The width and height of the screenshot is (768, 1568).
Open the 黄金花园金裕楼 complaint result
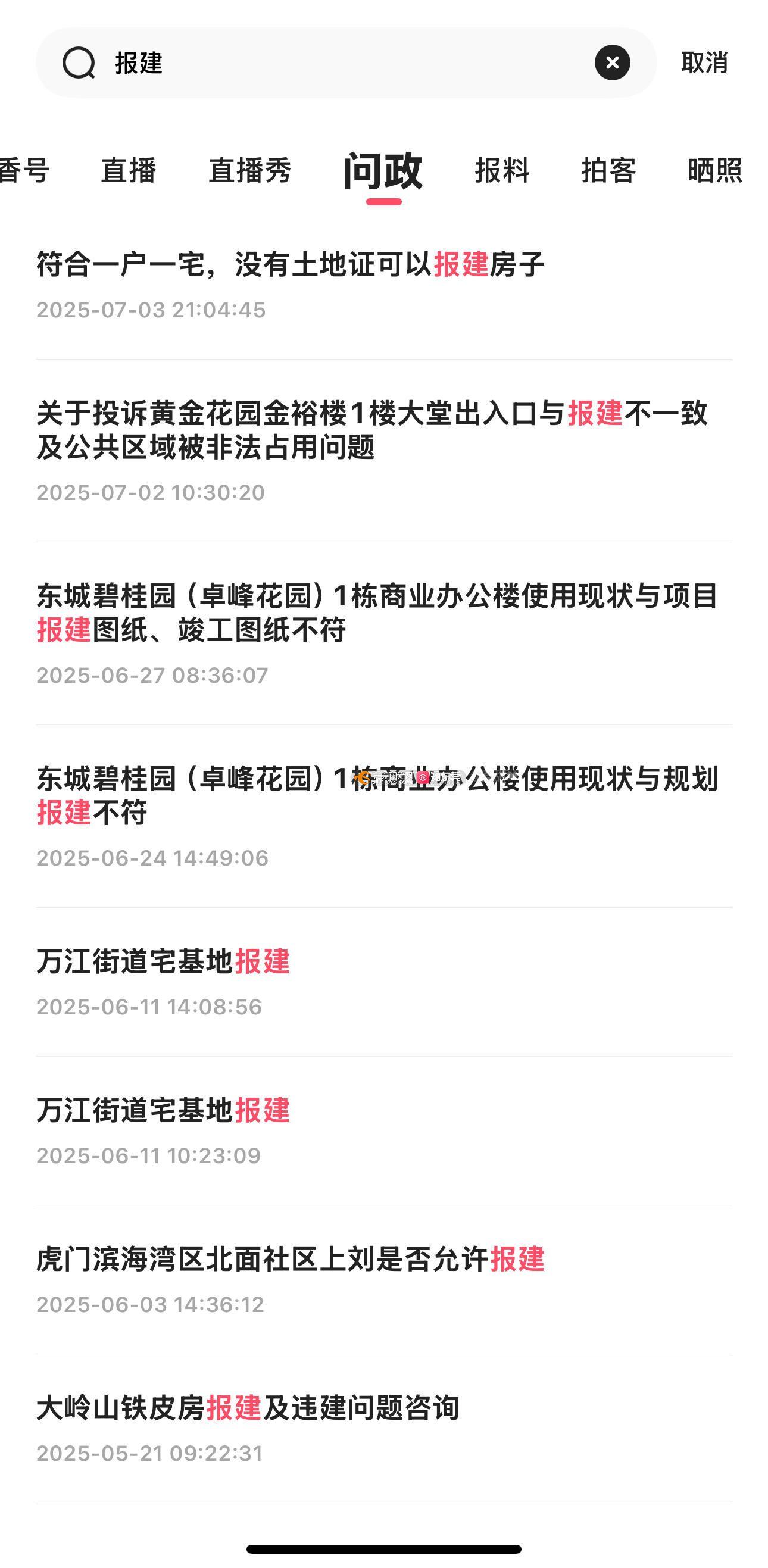371,430
